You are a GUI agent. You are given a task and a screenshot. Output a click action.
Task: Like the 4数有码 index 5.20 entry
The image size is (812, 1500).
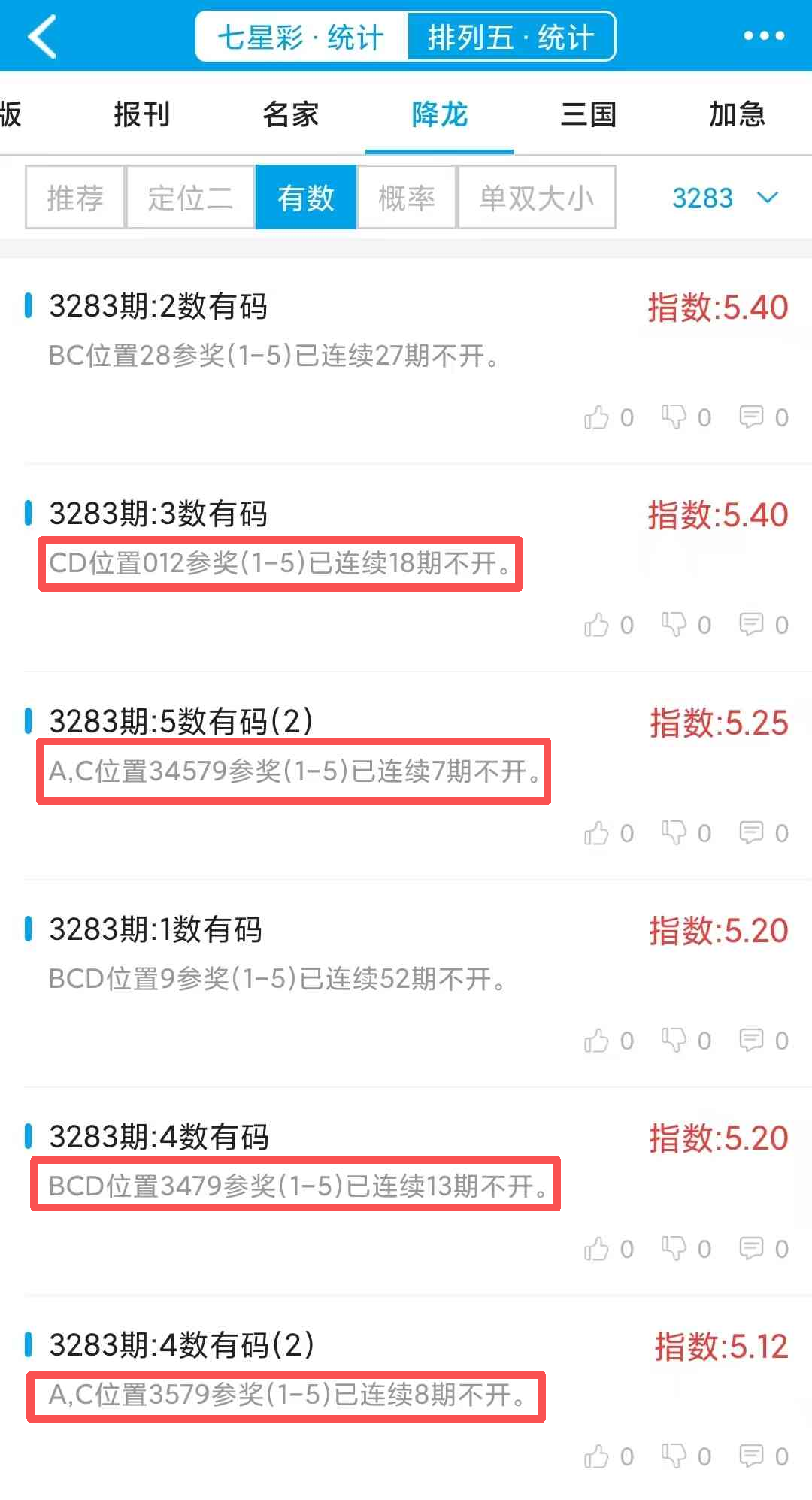[597, 1249]
